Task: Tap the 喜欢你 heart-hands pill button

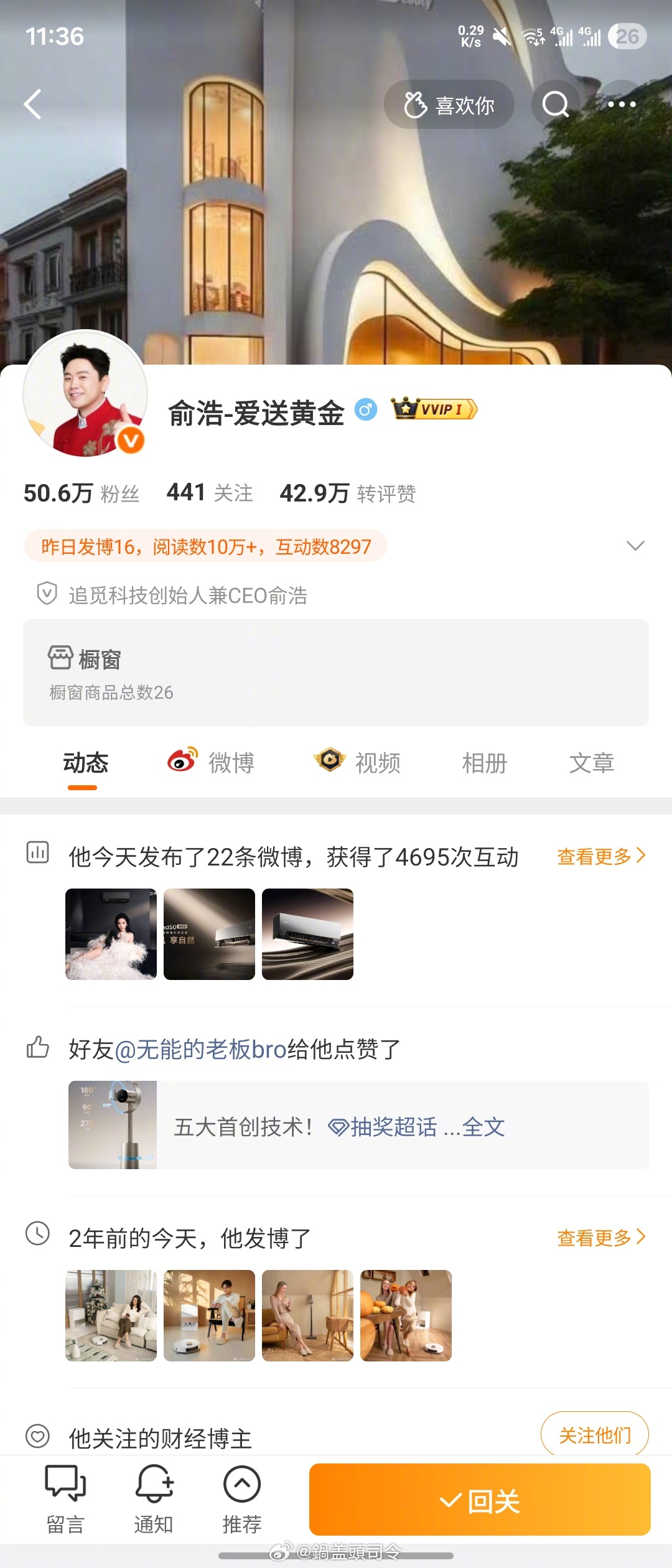Action: pyautogui.click(x=449, y=104)
